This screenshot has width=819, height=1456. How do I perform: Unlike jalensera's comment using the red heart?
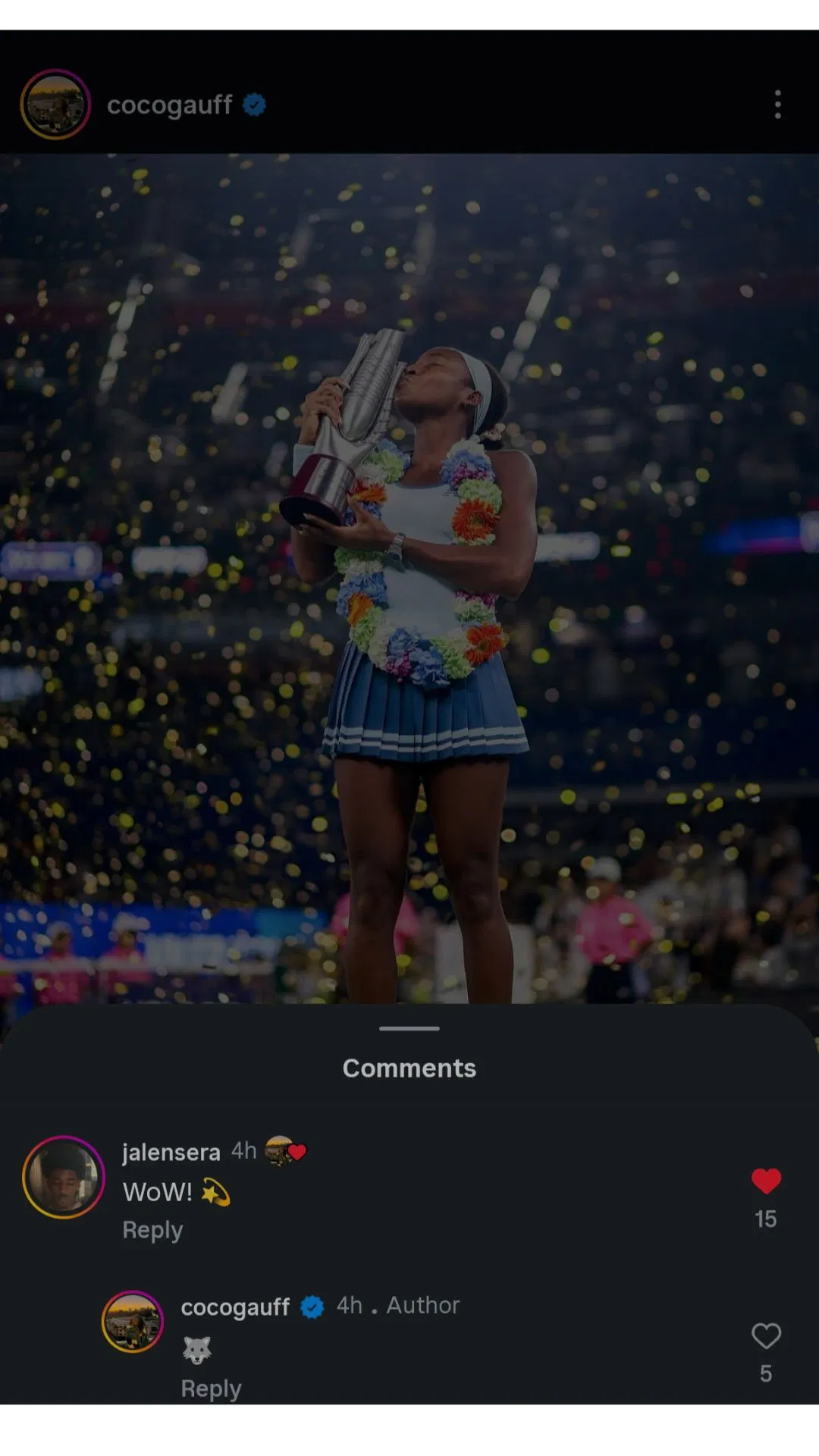[x=766, y=1181]
